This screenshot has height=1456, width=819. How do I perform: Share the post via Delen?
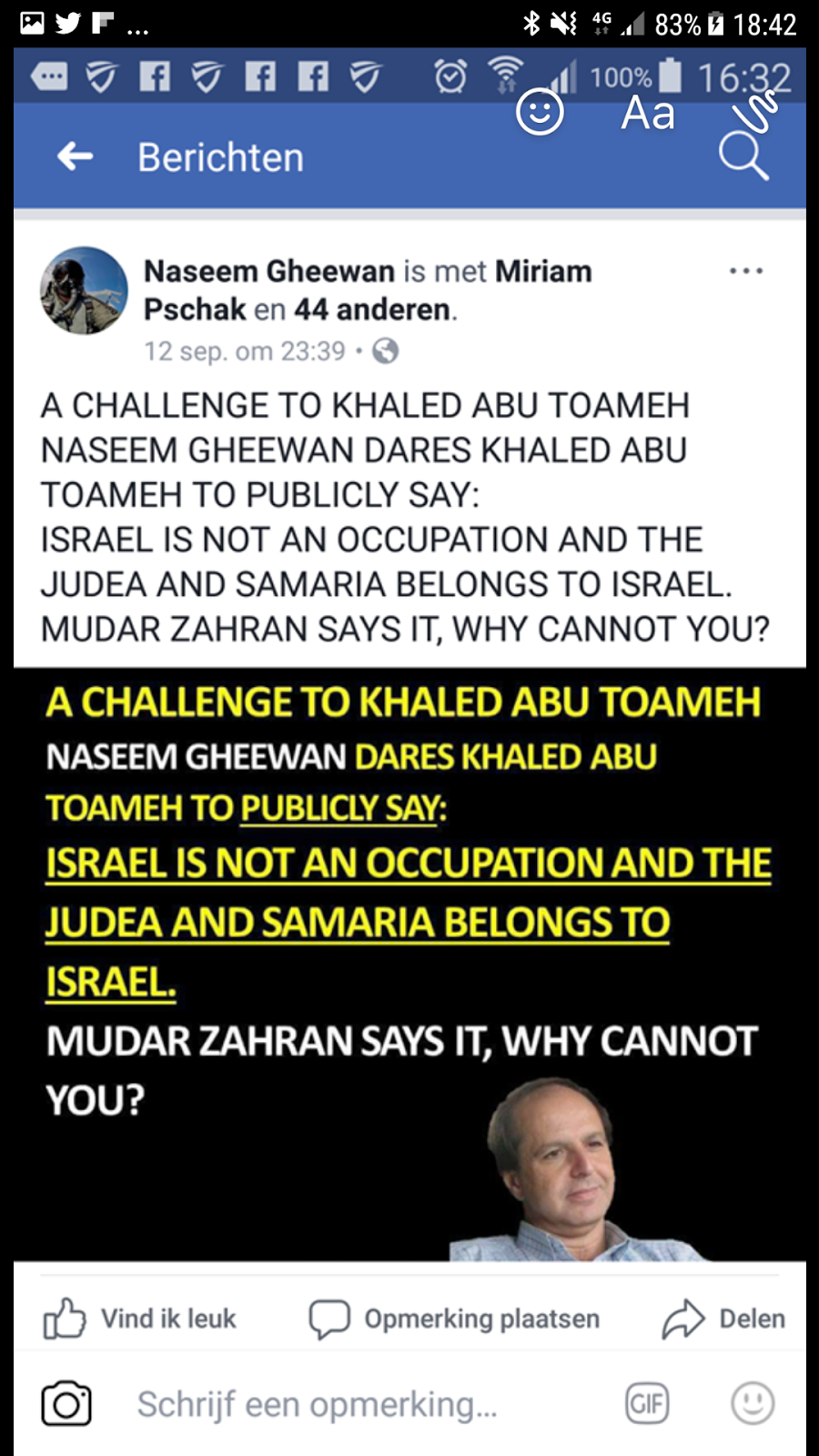pos(723,1319)
